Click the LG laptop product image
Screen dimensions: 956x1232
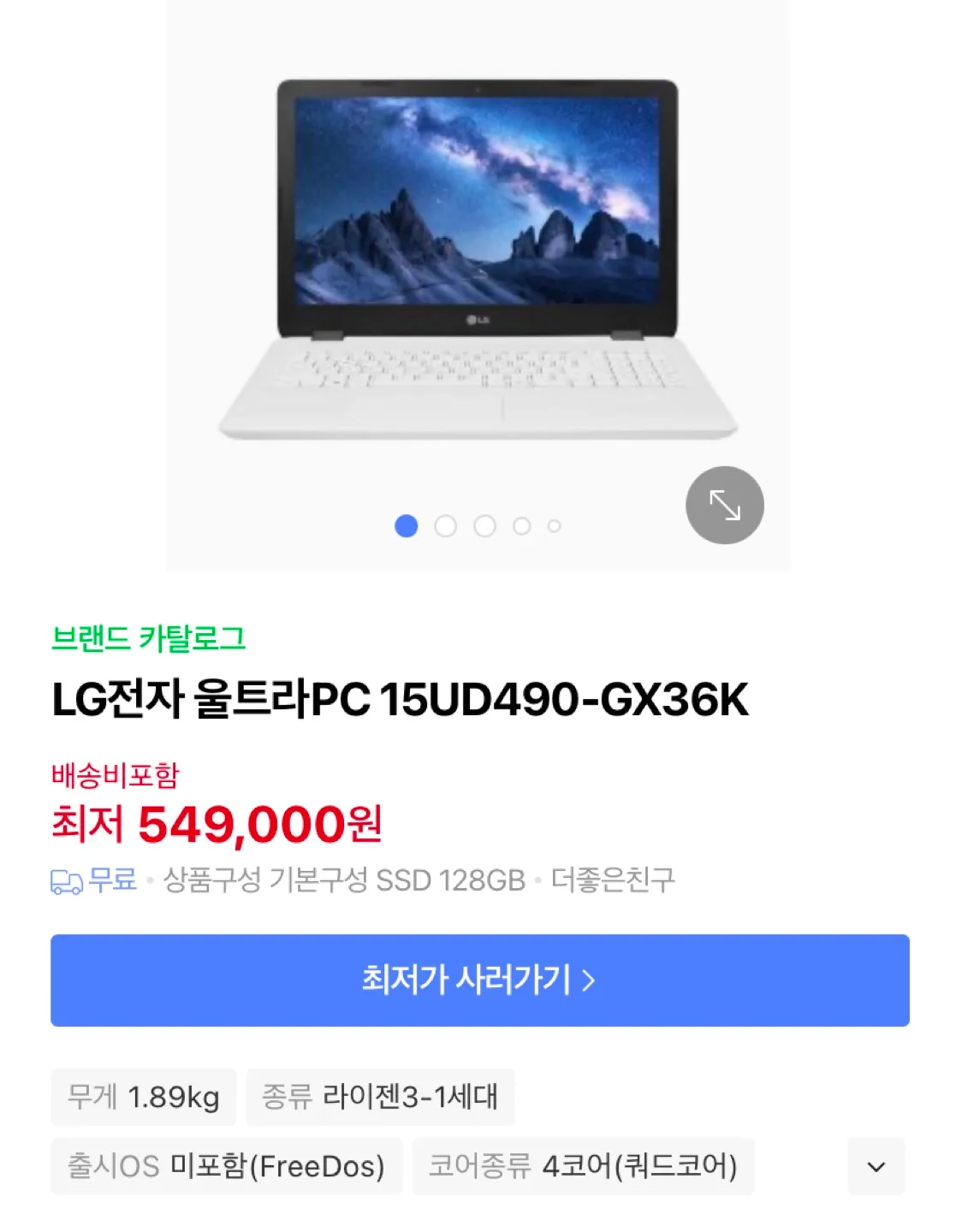[478, 257]
